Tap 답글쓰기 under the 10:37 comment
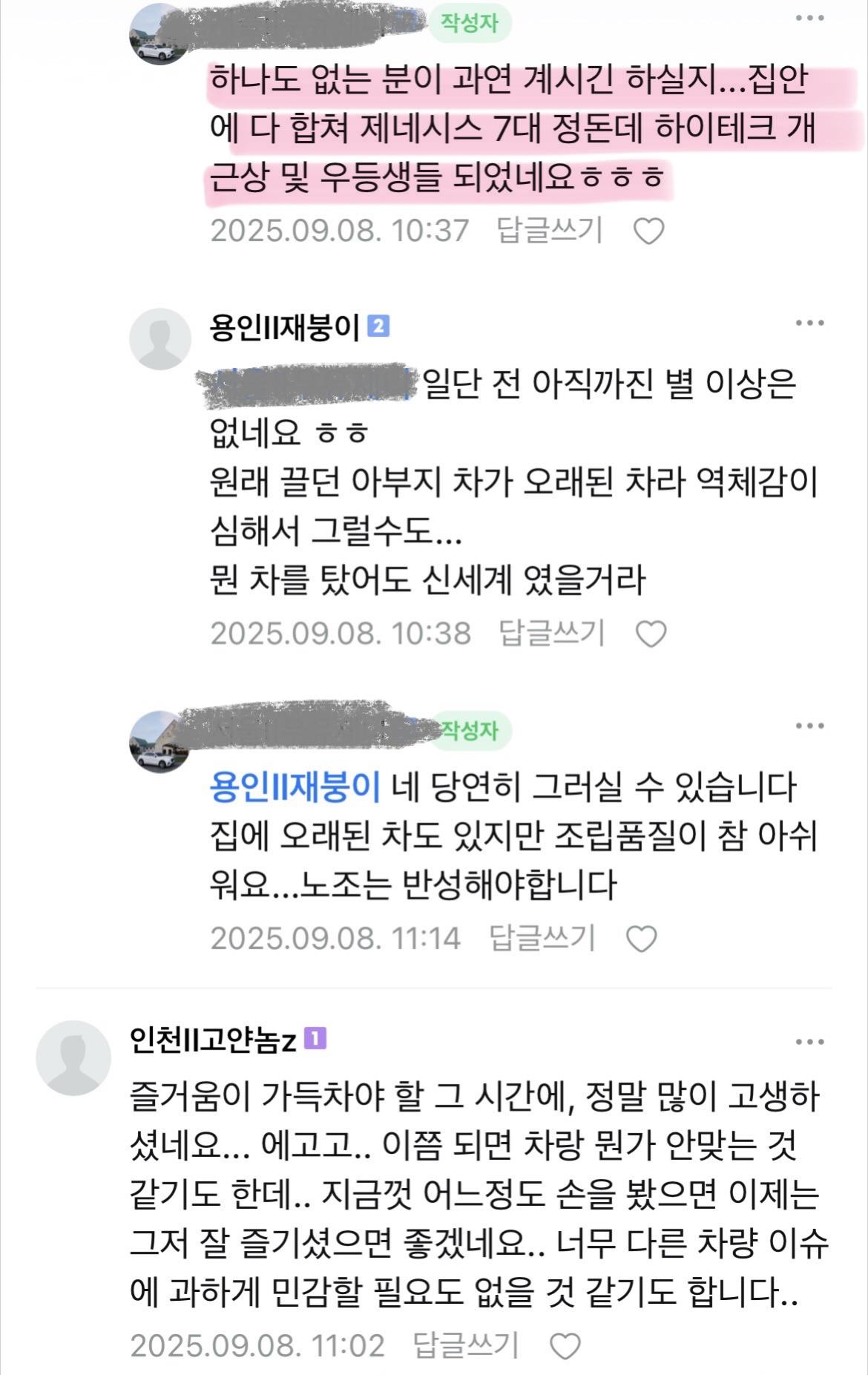The width and height of the screenshot is (868, 1375). click(x=550, y=231)
